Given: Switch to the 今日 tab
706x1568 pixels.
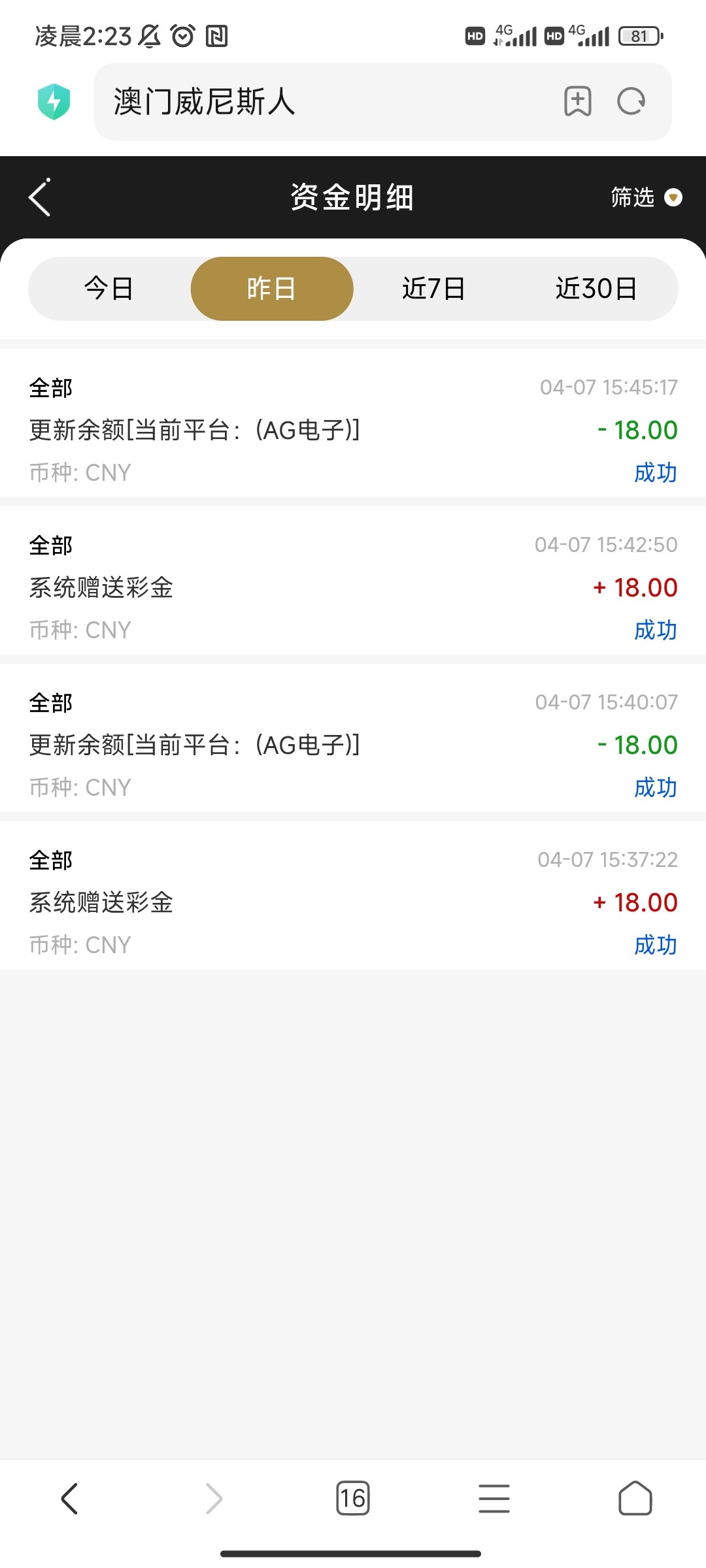Looking at the screenshot, I should click(109, 289).
